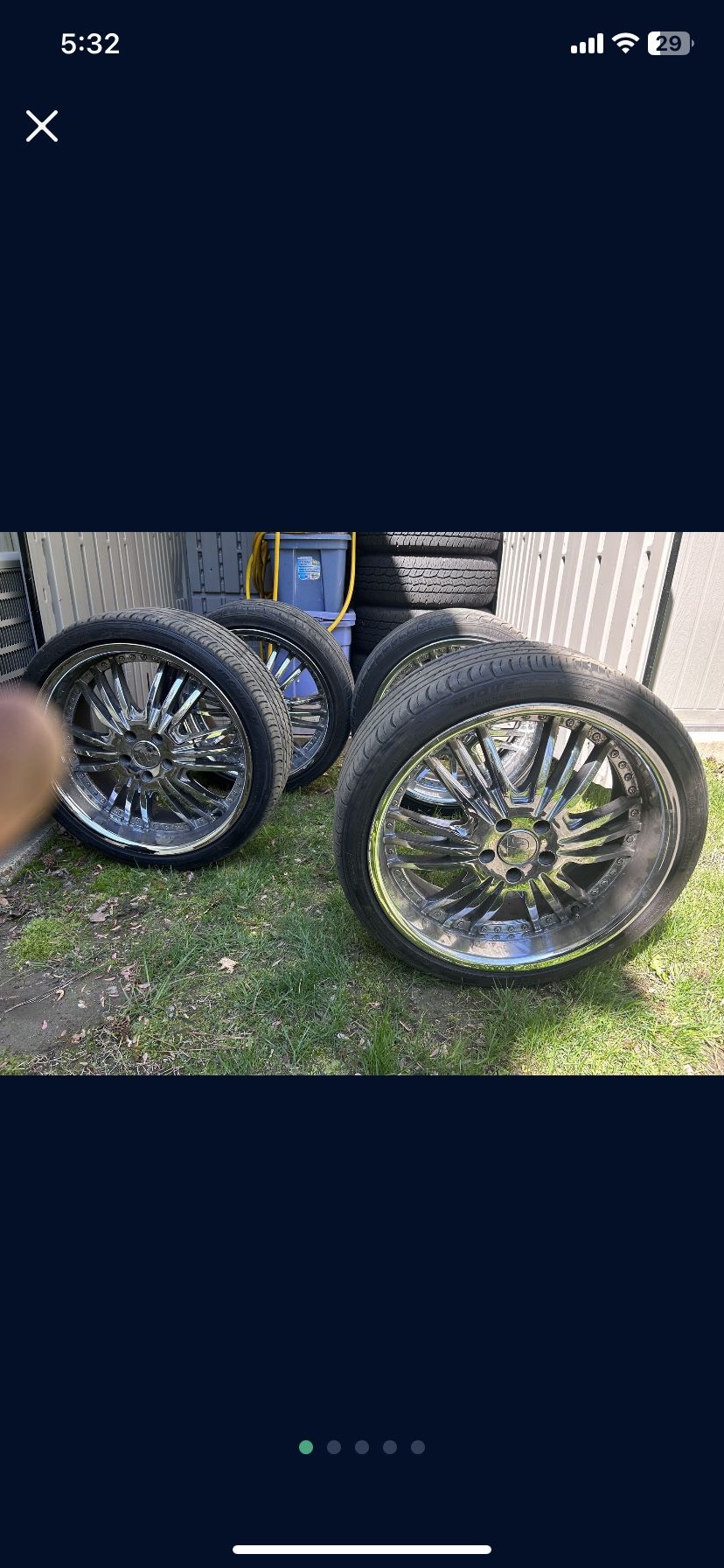Viewport: 724px width, 1568px height.
Task: Tap the X to close the photo viewer
Action: 40,126
